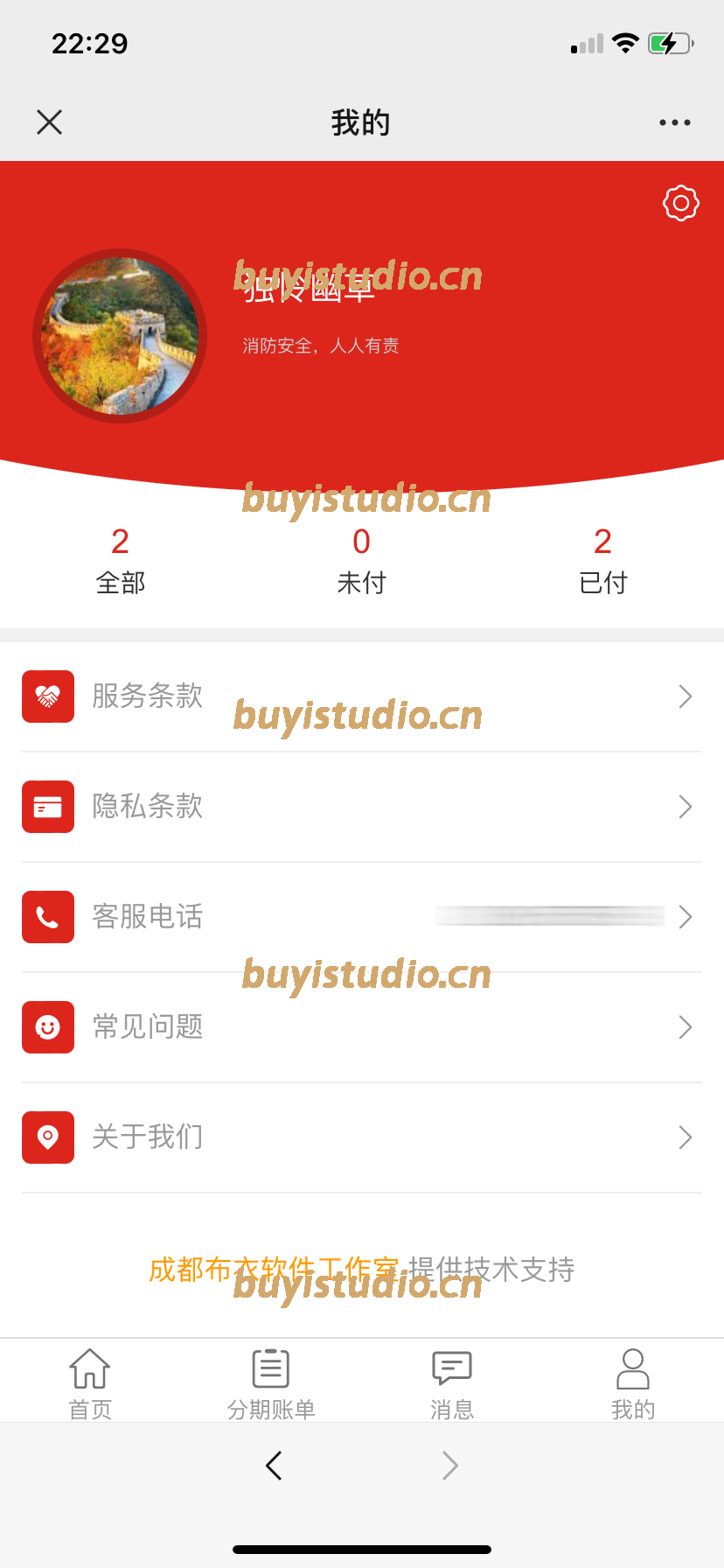Open 服务条款
The image size is (724, 1568).
[361, 696]
